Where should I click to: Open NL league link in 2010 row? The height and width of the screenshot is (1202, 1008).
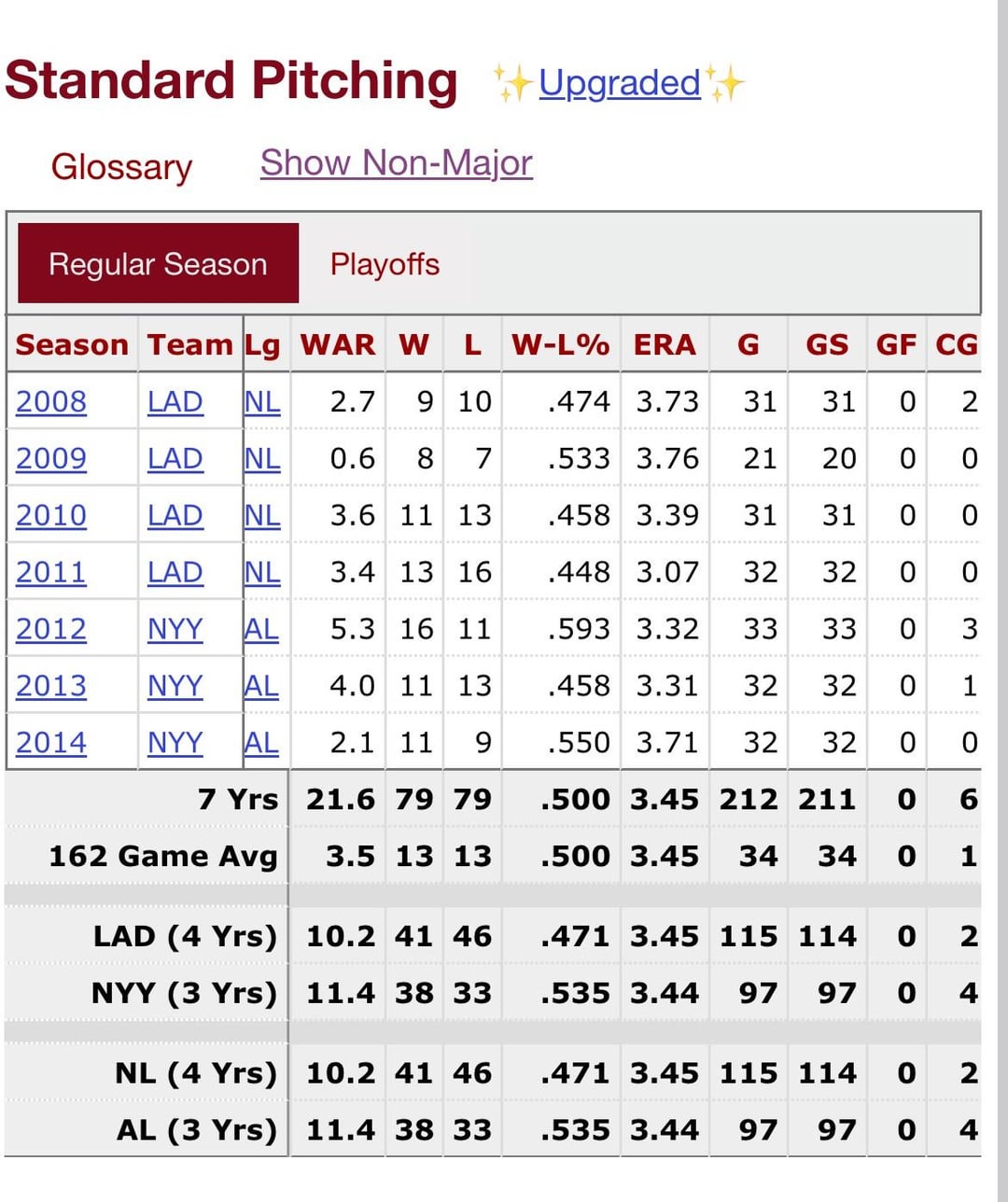point(262,515)
